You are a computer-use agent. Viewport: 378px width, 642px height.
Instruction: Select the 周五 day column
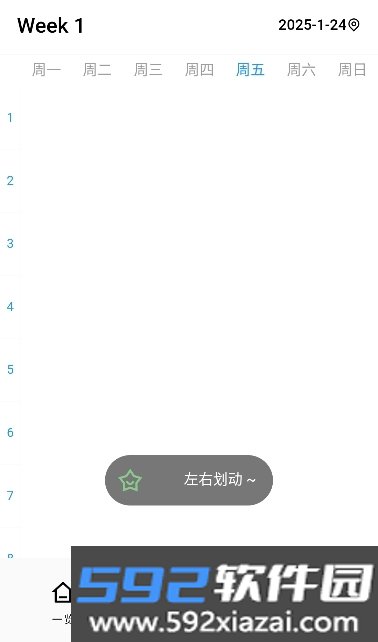click(x=250, y=70)
